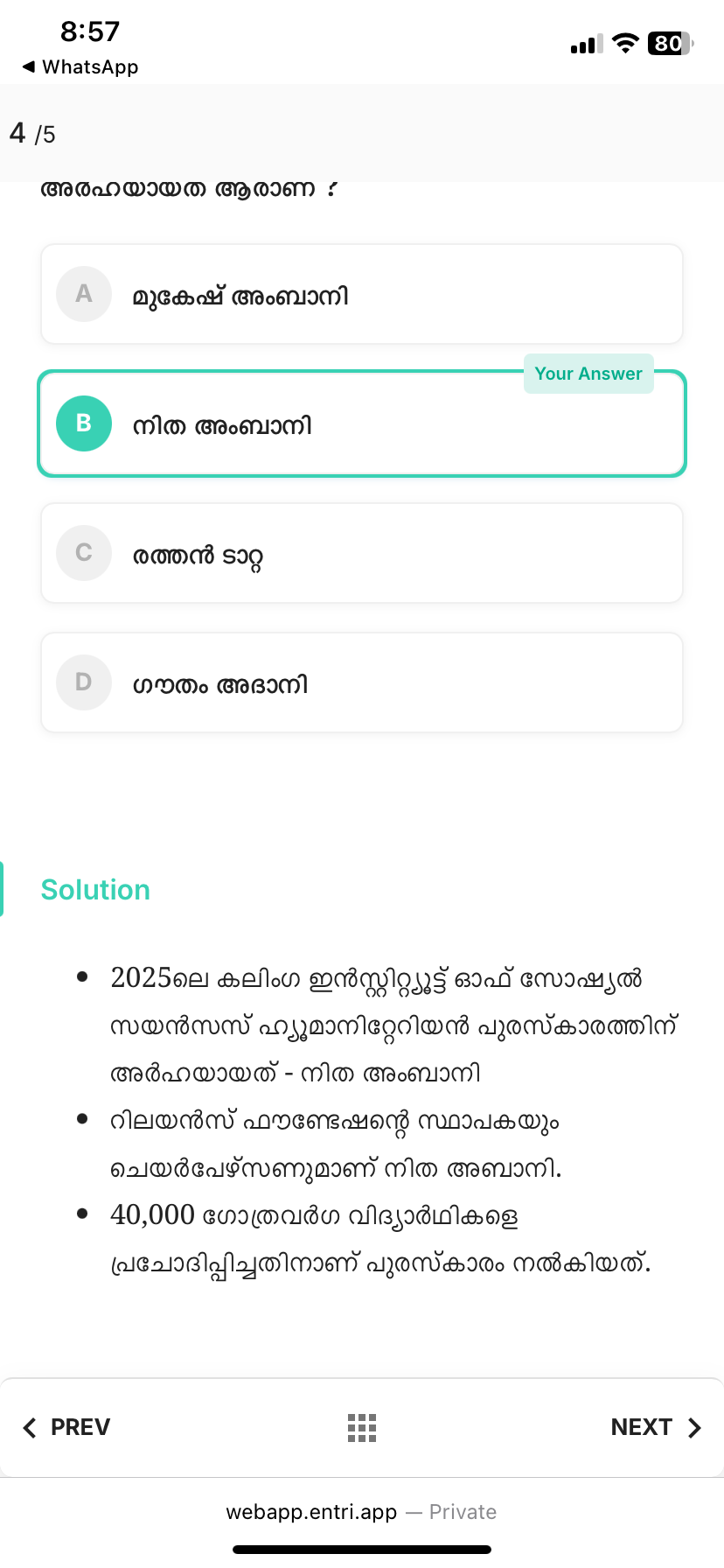This screenshot has width=724, height=1568.
Task: Open the question grid overview icon
Action: coord(361,1427)
